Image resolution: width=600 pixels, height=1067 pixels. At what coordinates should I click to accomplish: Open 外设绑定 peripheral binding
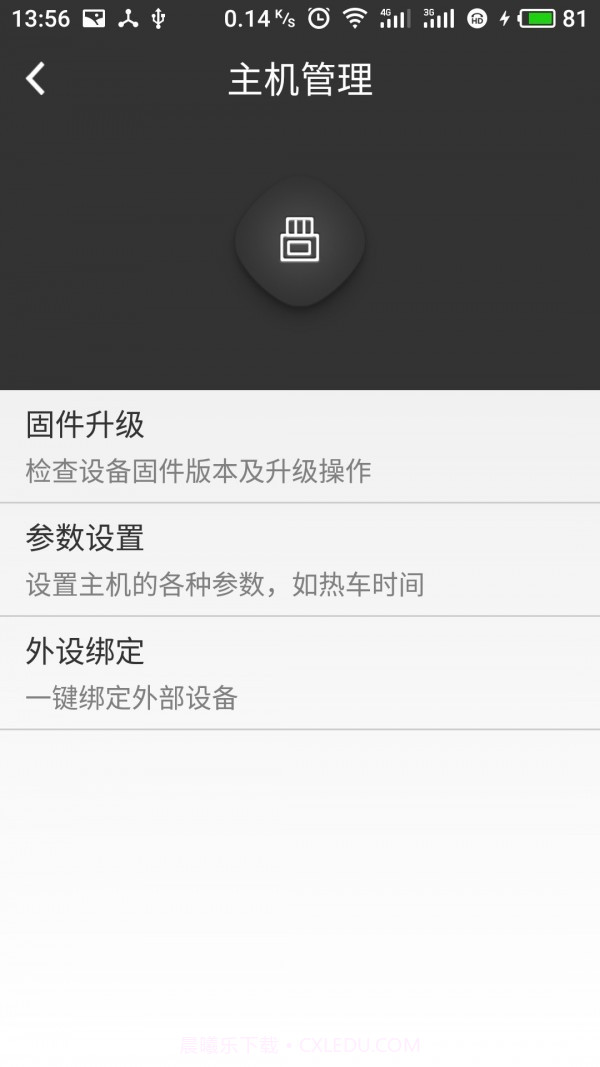coord(300,673)
